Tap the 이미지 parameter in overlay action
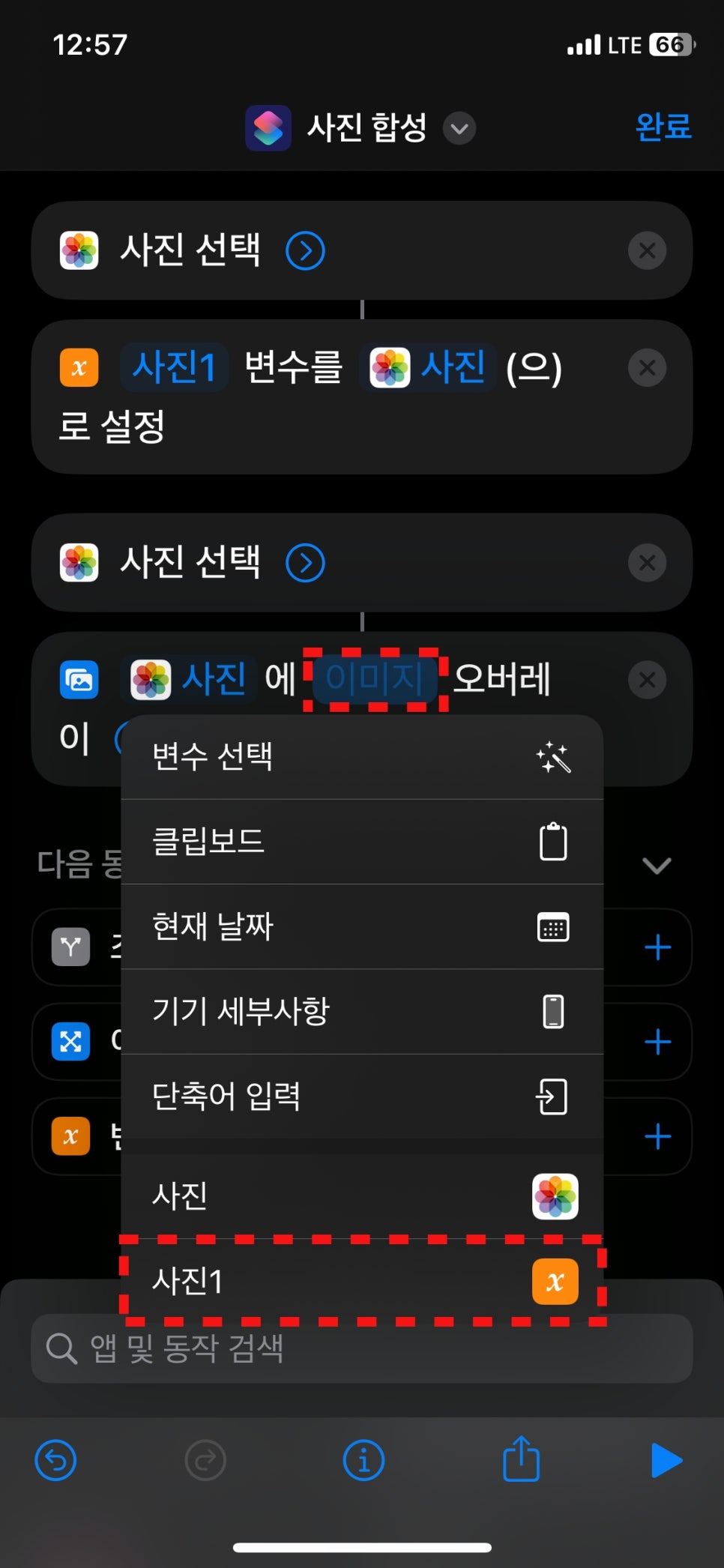This screenshot has width=724, height=1568. [375, 678]
